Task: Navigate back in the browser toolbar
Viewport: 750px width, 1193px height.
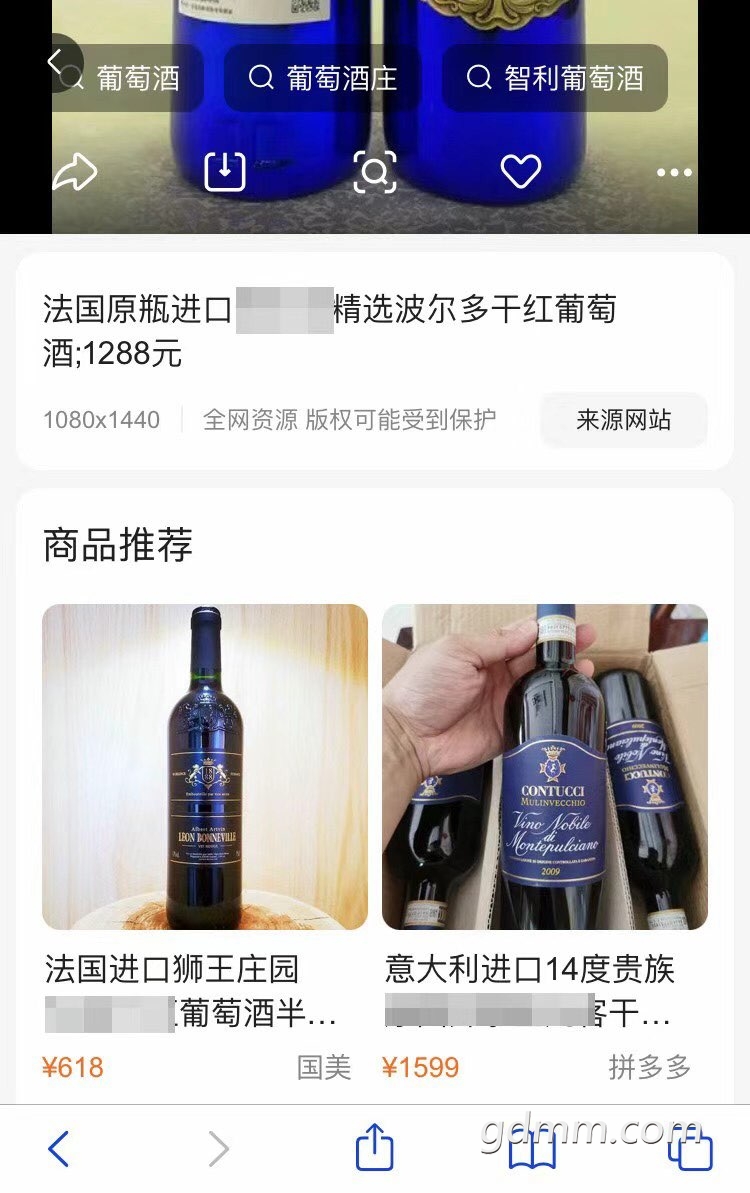Action: (59, 1149)
